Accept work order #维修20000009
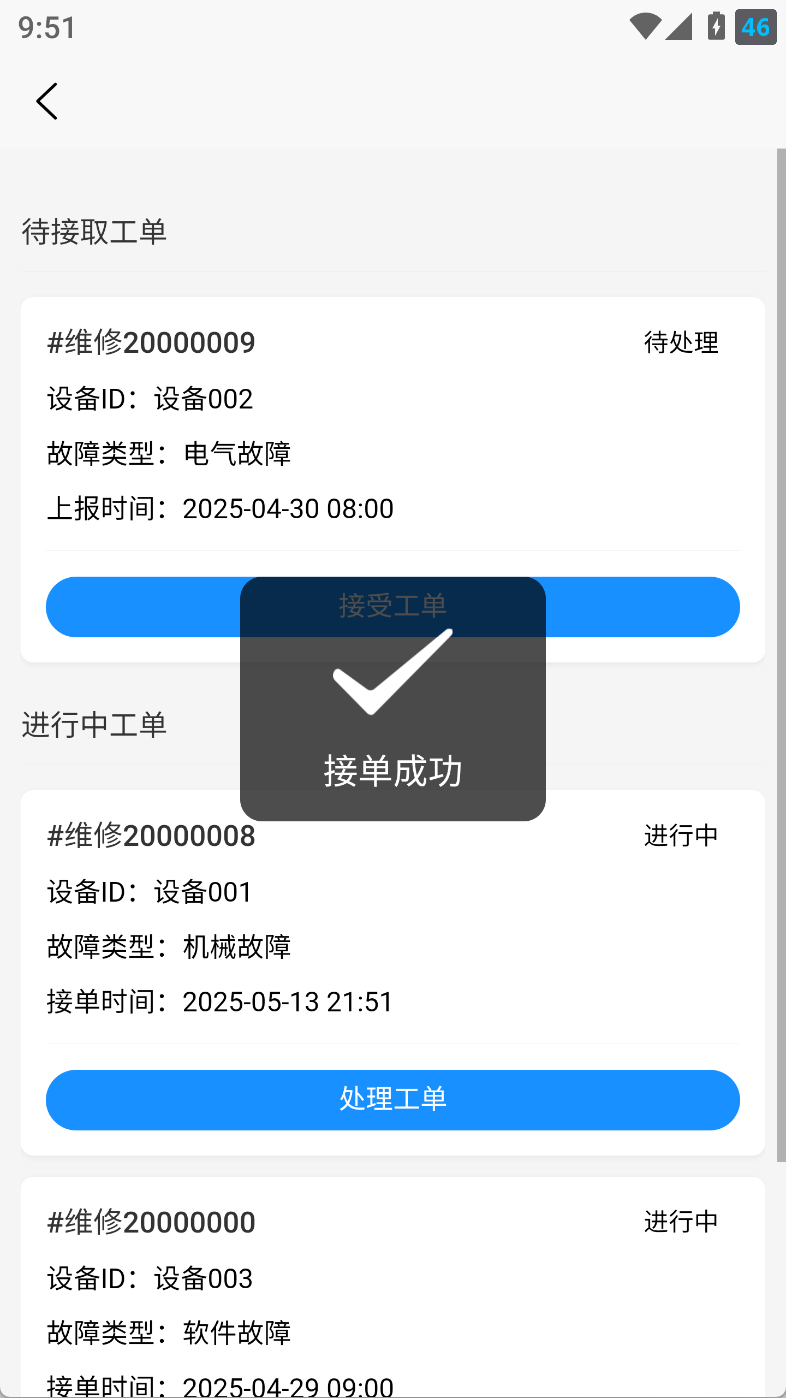Viewport: 786px width, 1398px height. pos(140,607)
